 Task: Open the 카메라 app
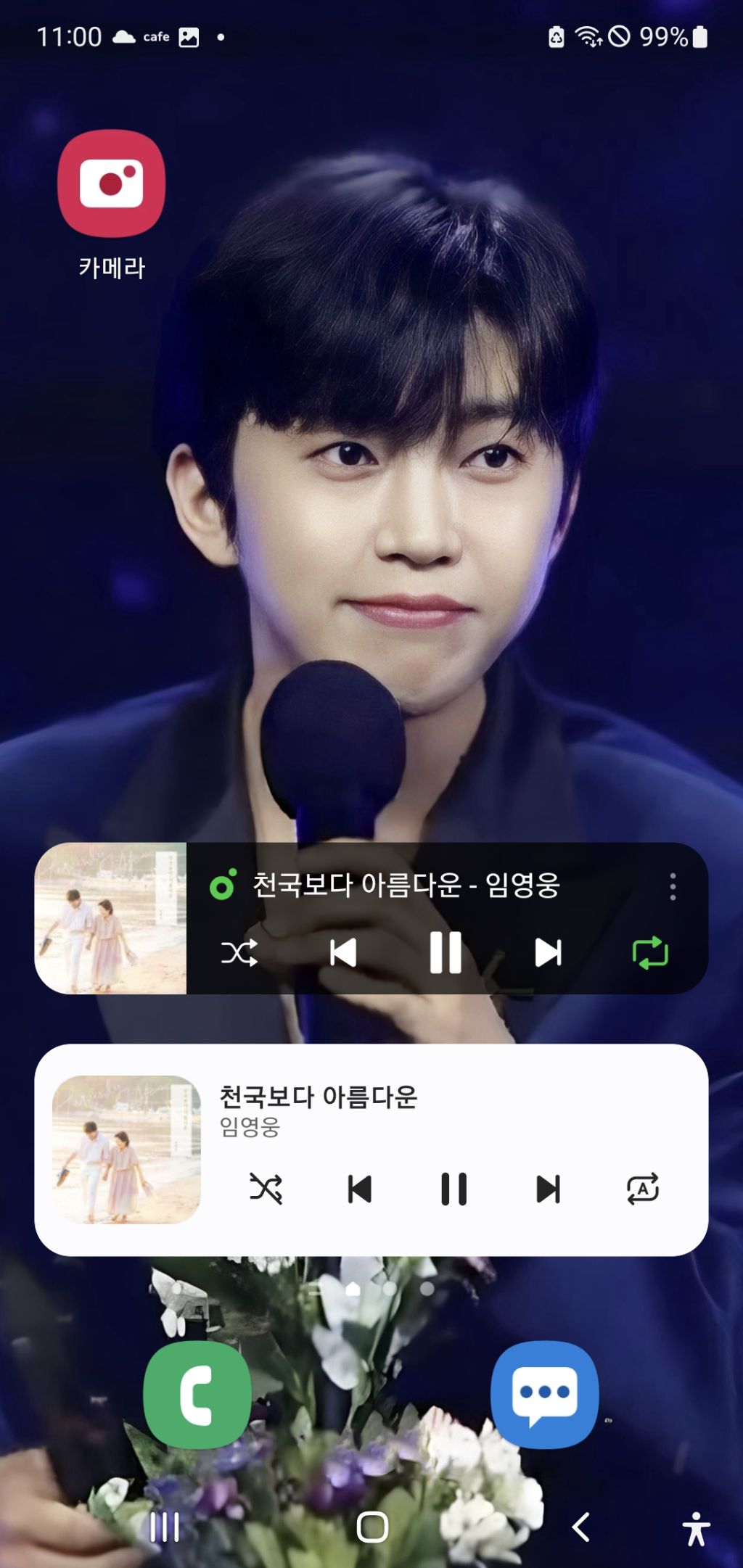[111, 184]
